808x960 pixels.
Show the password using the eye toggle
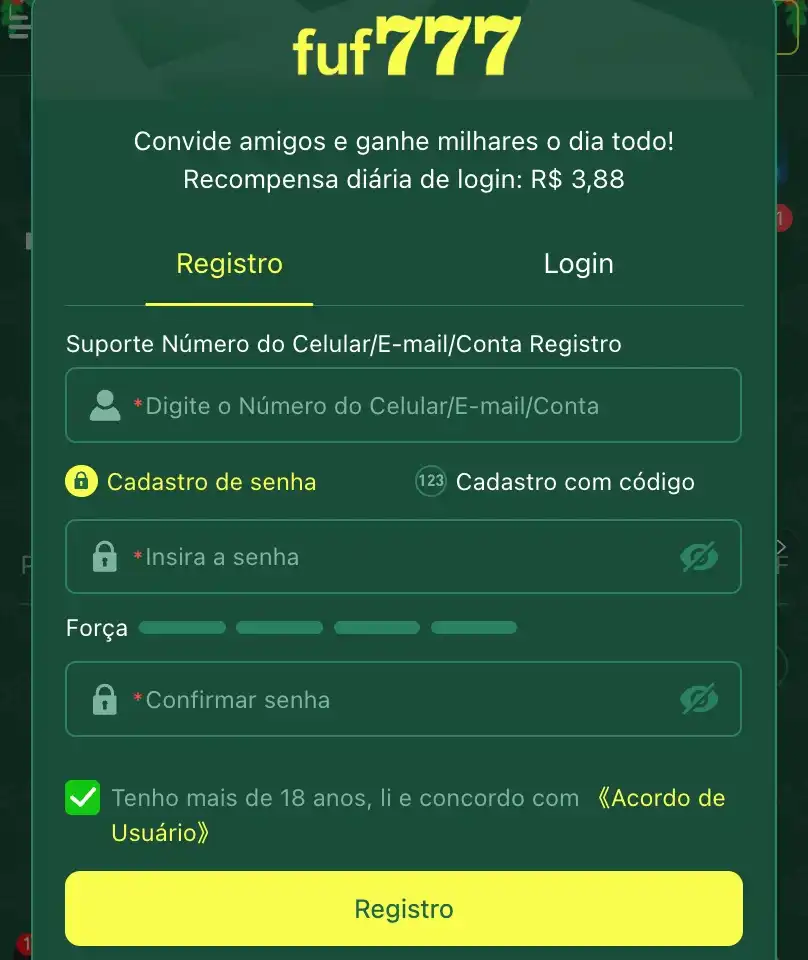[699, 557]
